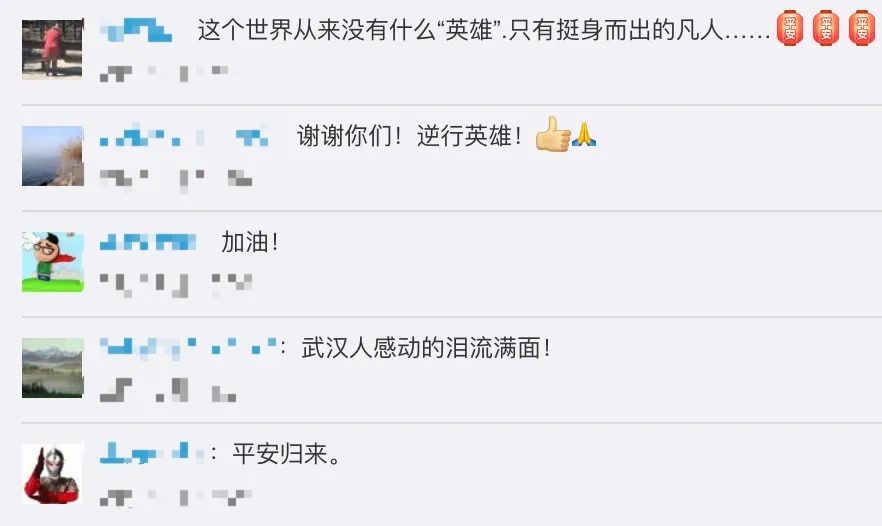
Task: View profile picture next to 平安归来 comment
Action: pos(52,473)
